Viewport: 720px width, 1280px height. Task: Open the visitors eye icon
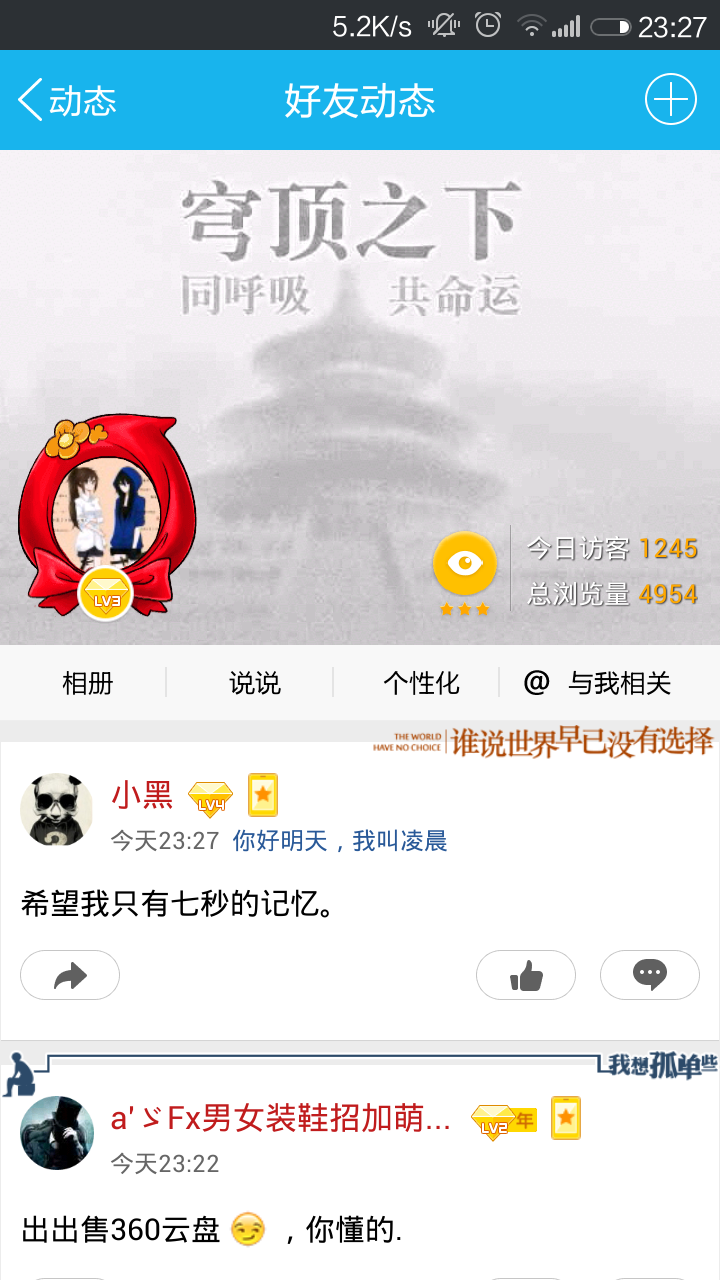[465, 564]
